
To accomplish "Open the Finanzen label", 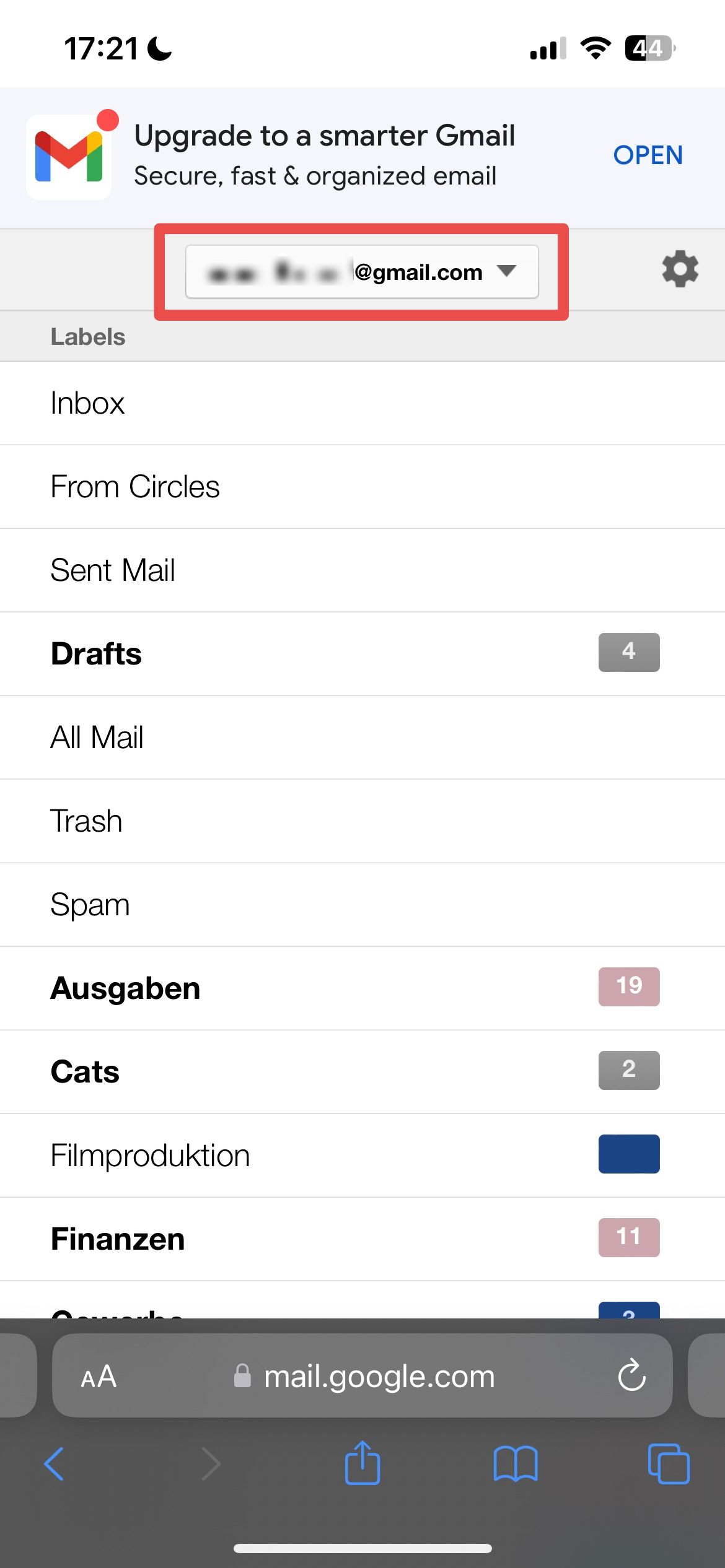I will coord(362,1239).
